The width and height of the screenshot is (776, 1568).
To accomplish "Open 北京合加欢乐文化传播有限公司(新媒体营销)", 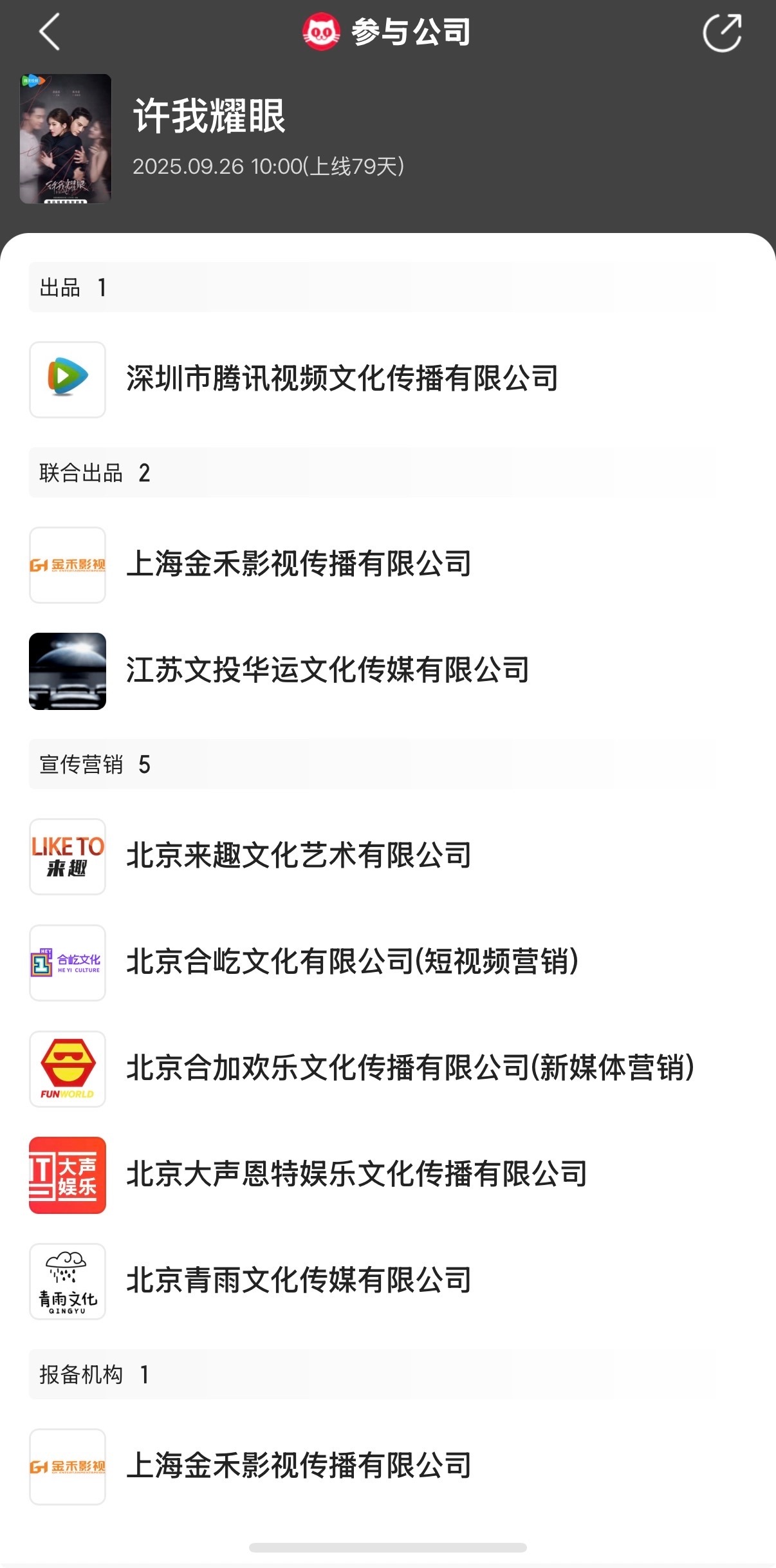I will tap(410, 1069).
